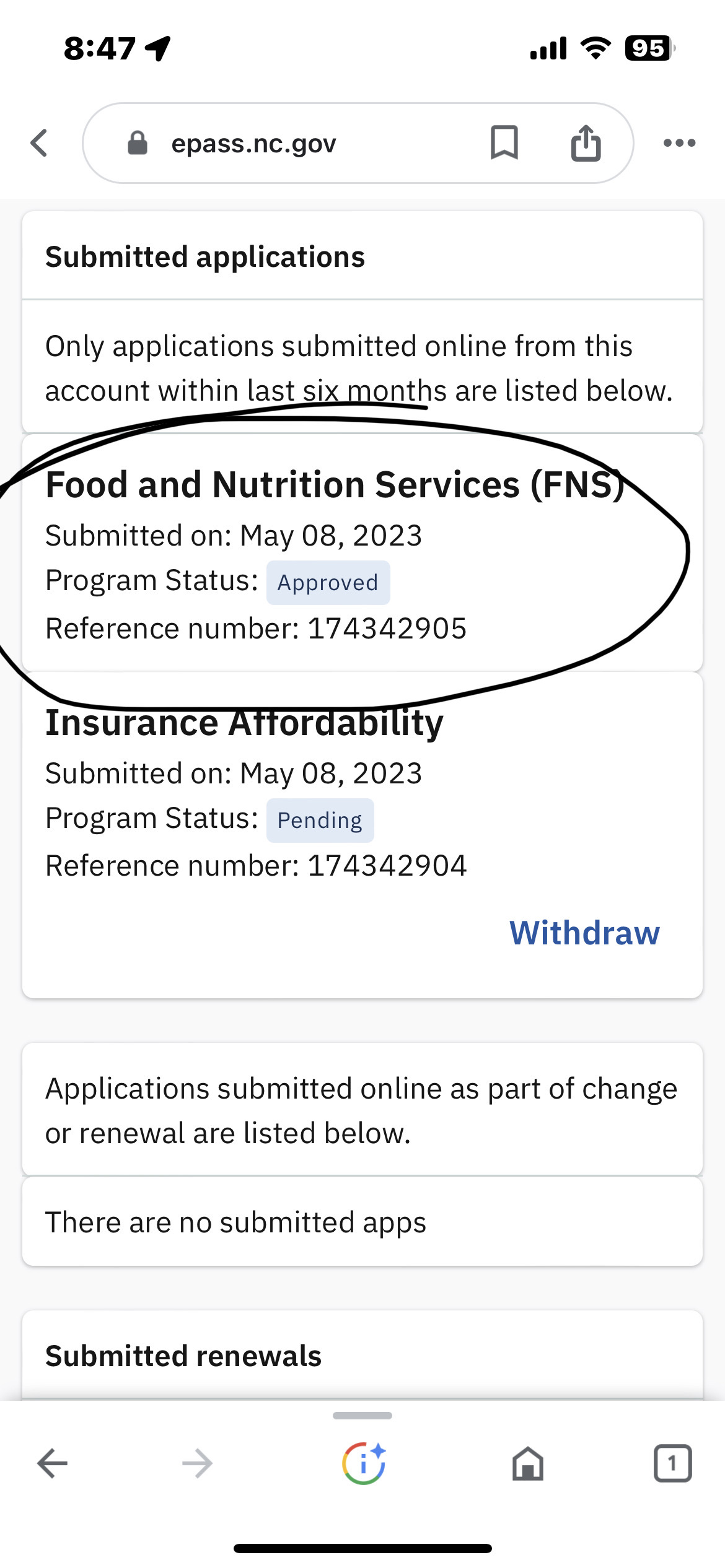Withdraw the Insurance Affordability application
The width and height of the screenshot is (725, 1568).
click(x=584, y=933)
